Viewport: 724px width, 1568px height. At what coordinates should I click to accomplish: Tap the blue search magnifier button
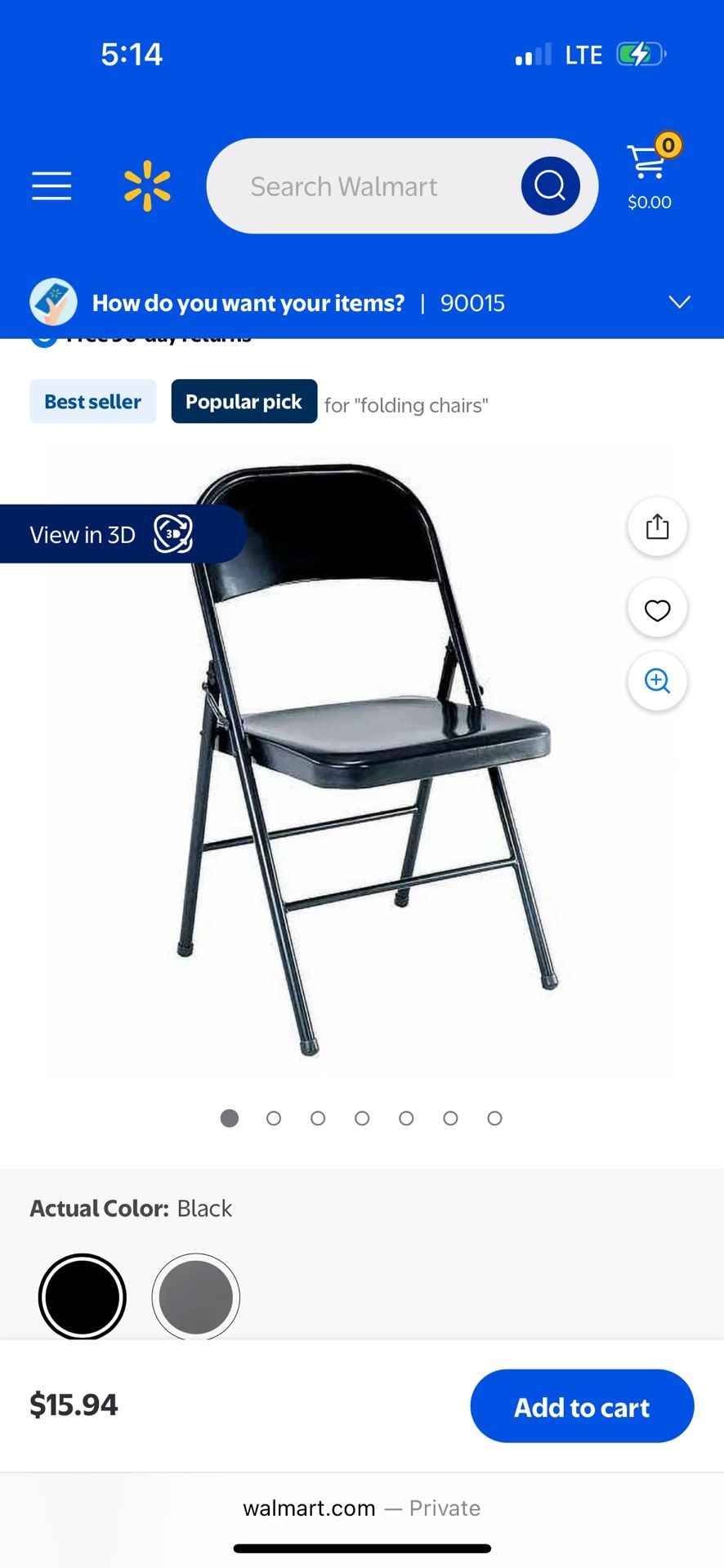tap(550, 186)
